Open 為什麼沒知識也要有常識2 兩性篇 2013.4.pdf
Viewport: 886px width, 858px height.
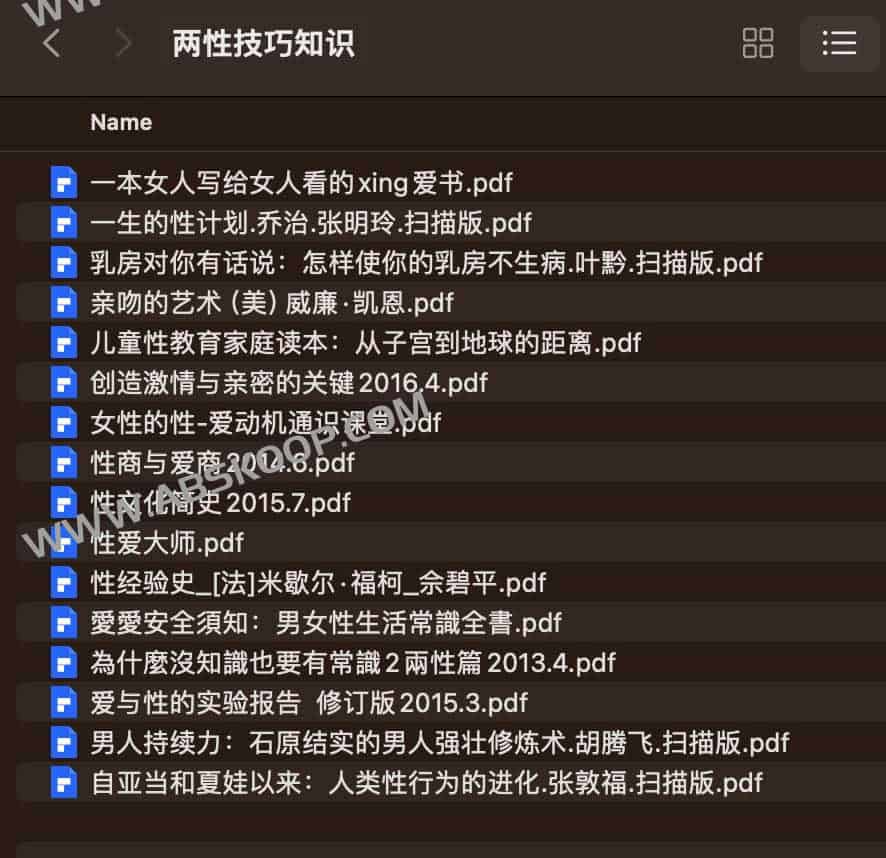pyautogui.click(x=352, y=663)
